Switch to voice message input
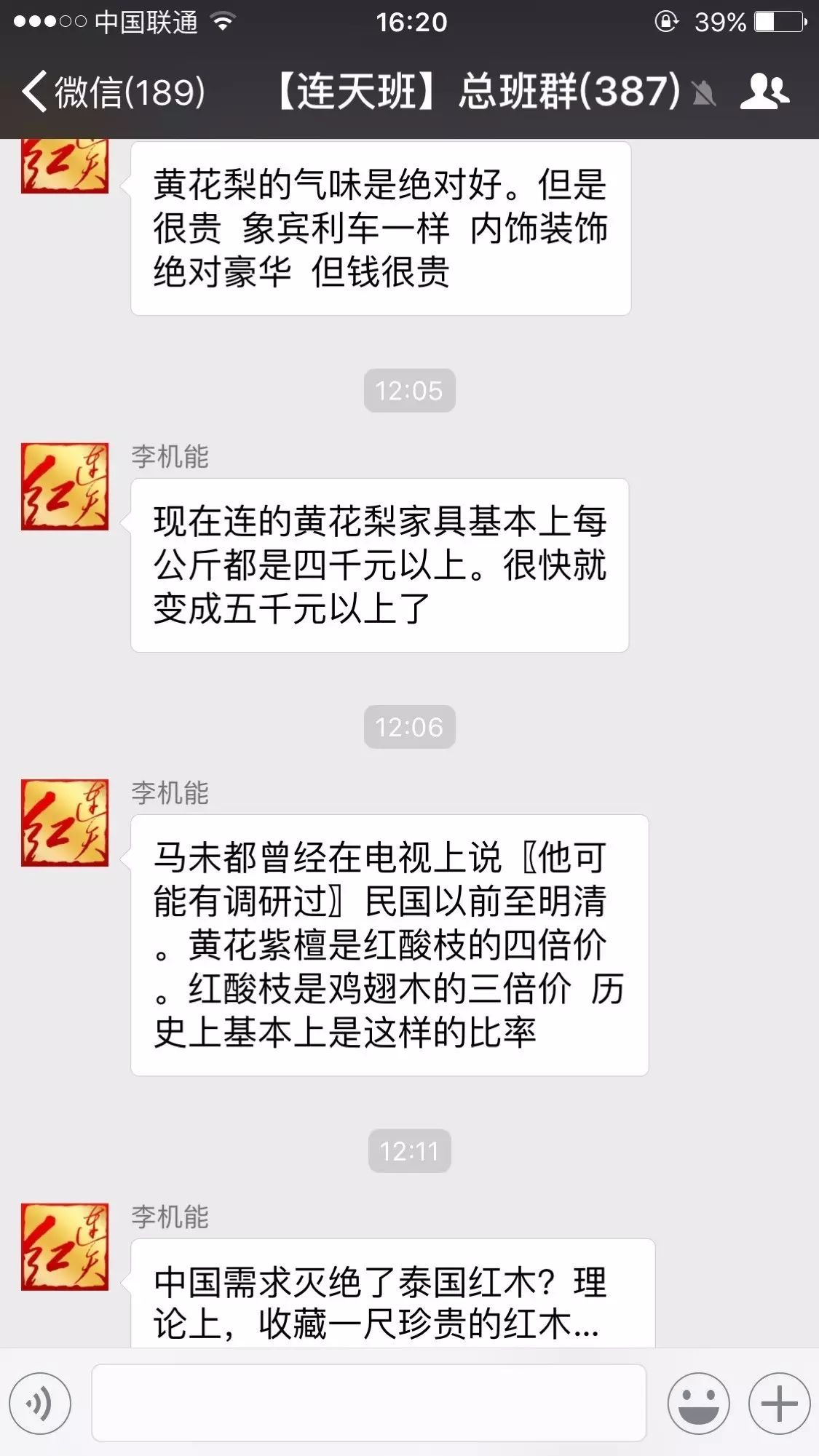The height and width of the screenshot is (1456, 819). (40, 1403)
